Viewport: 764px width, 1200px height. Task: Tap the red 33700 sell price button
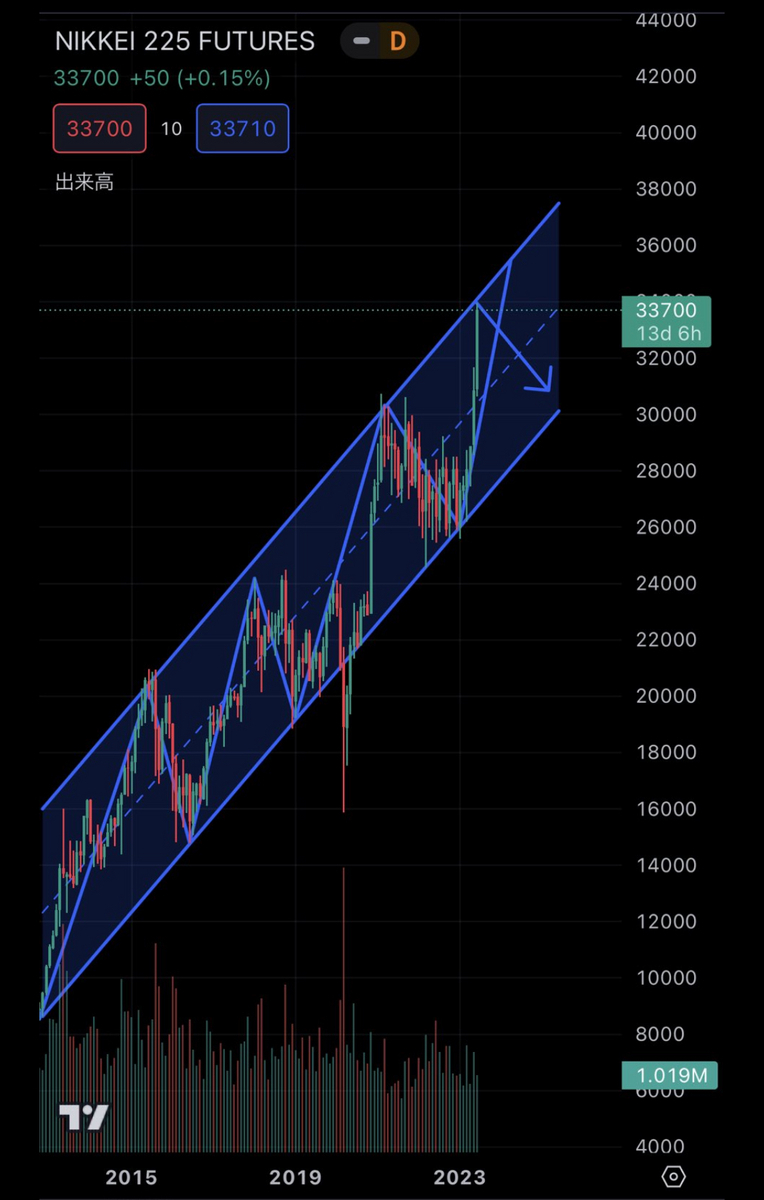pos(99,129)
